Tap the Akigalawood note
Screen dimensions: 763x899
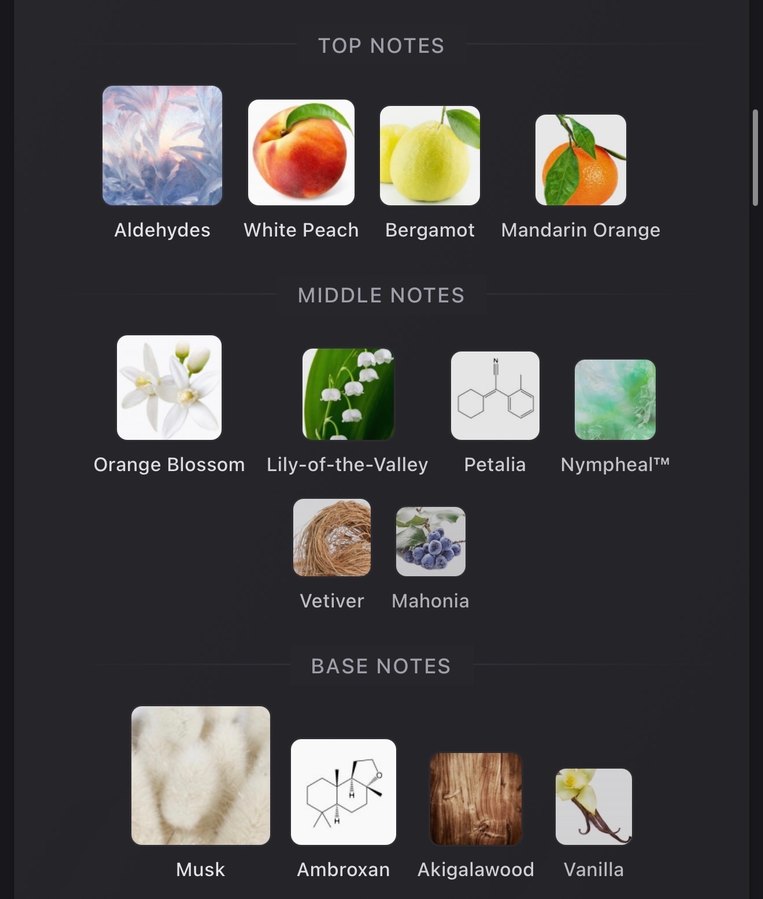(x=476, y=799)
